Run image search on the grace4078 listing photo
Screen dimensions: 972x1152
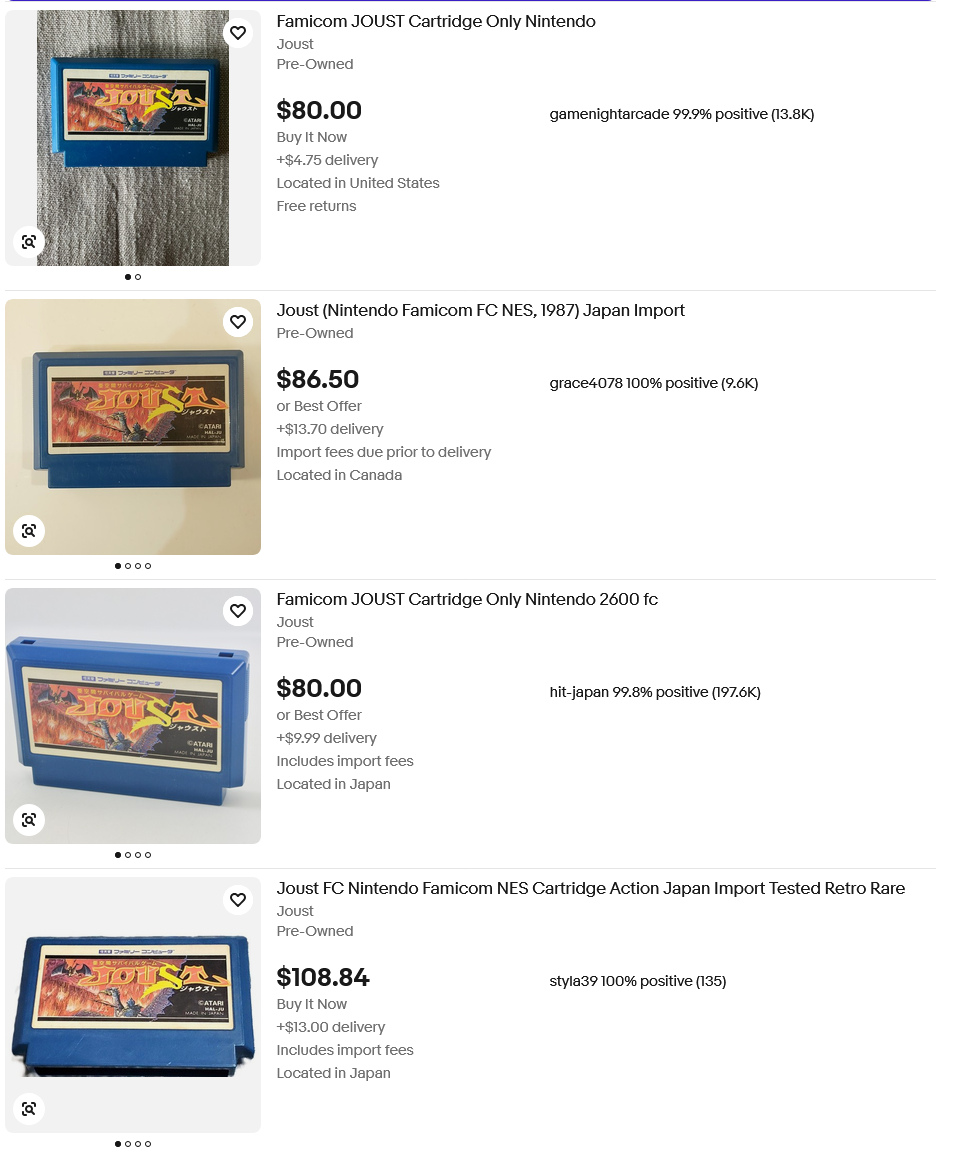(x=29, y=530)
